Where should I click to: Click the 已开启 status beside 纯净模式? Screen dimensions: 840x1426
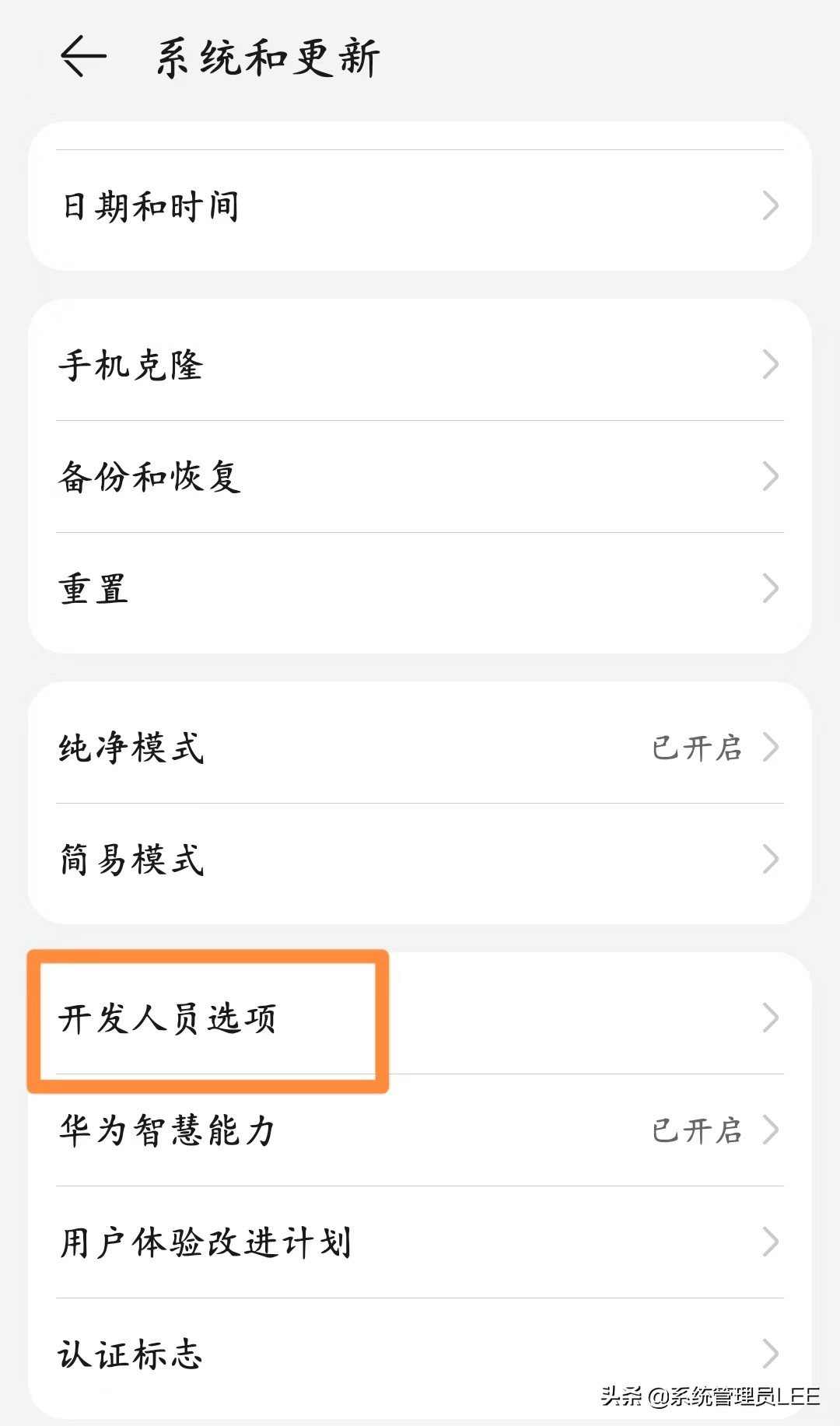pos(697,747)
